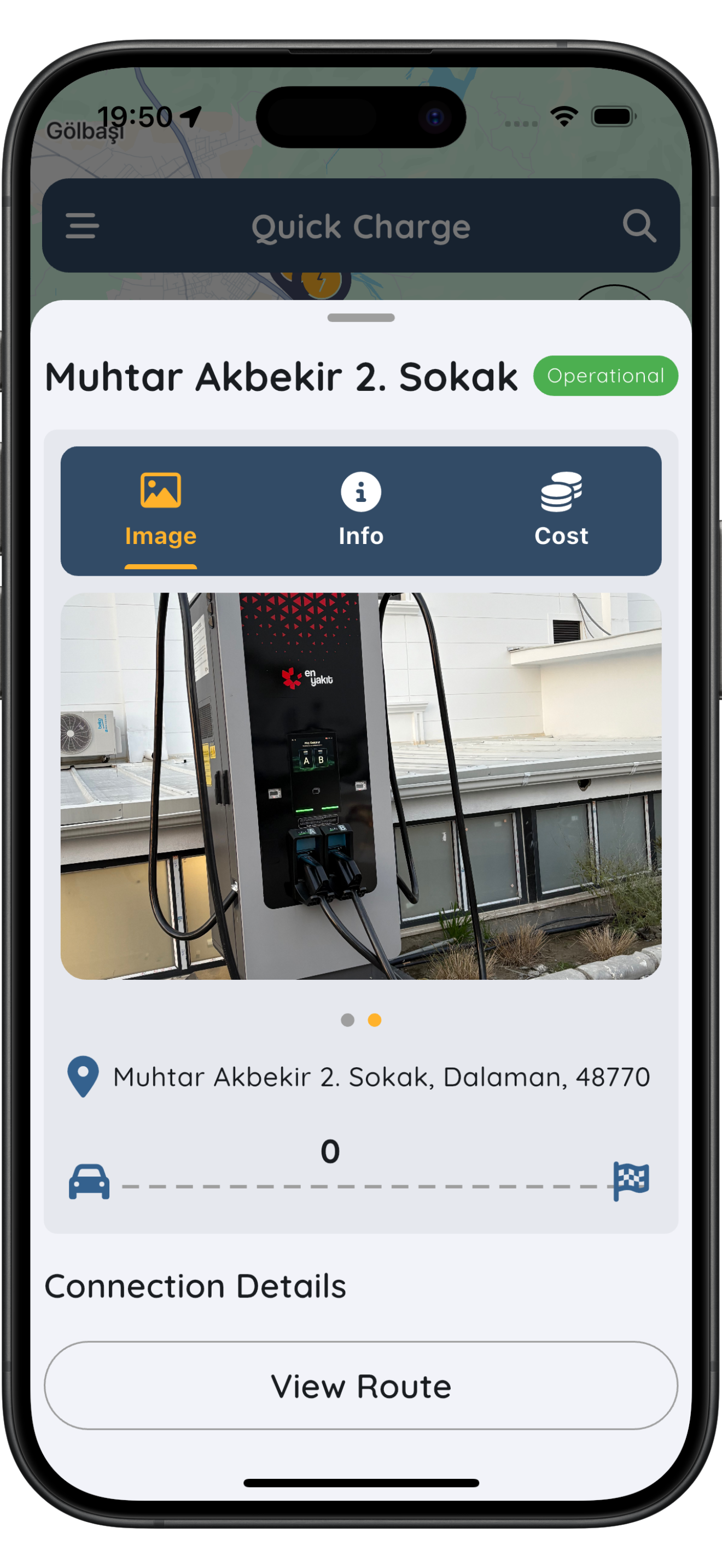Switch to the Info tab

point(361,510)
